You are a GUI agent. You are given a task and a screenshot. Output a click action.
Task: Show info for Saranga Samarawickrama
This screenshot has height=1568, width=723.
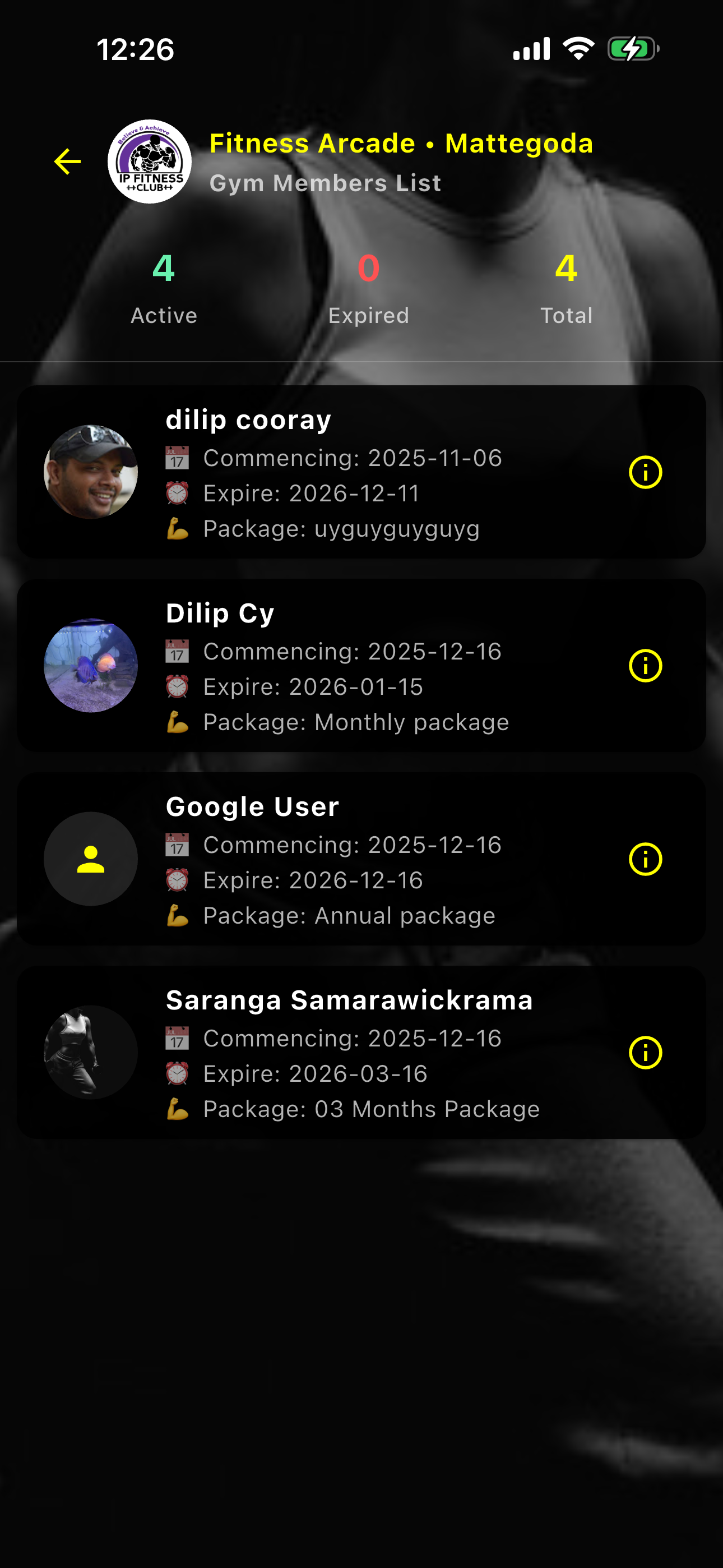pos(645,1053)
